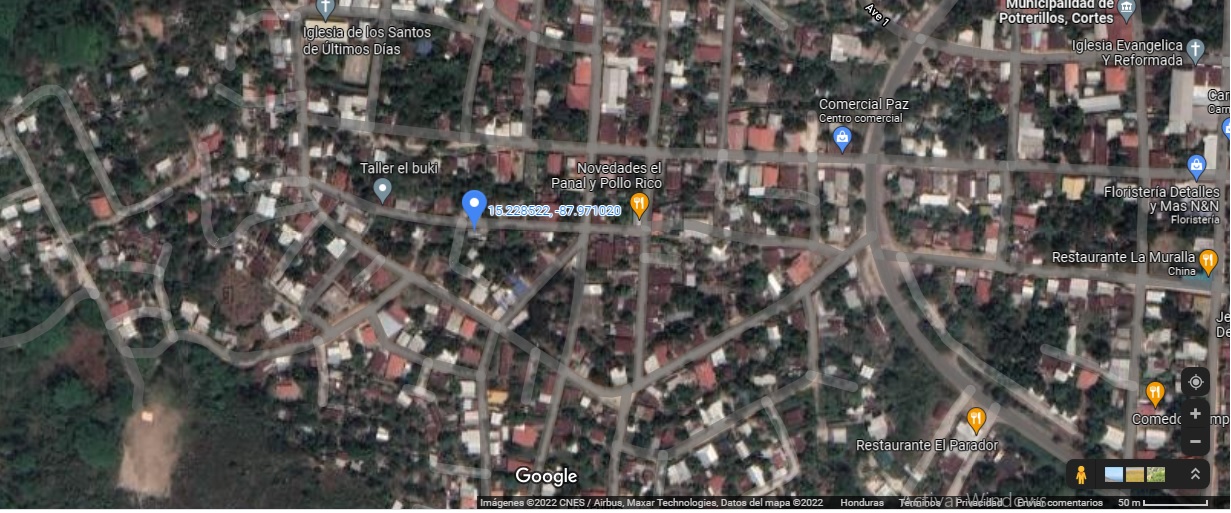Select Iglesia Evangelica Y Reformada marker
This screenshot has height=513, width=1231.
[1195, 47]
